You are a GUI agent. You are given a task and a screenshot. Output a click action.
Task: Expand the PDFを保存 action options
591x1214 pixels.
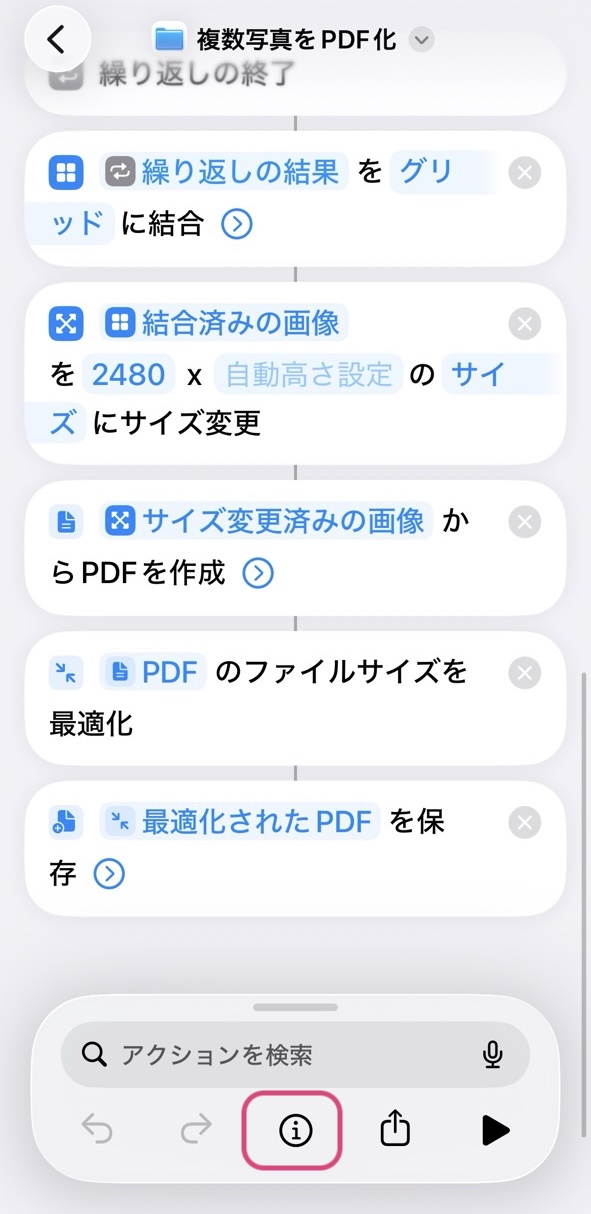(x=108, y=874)
